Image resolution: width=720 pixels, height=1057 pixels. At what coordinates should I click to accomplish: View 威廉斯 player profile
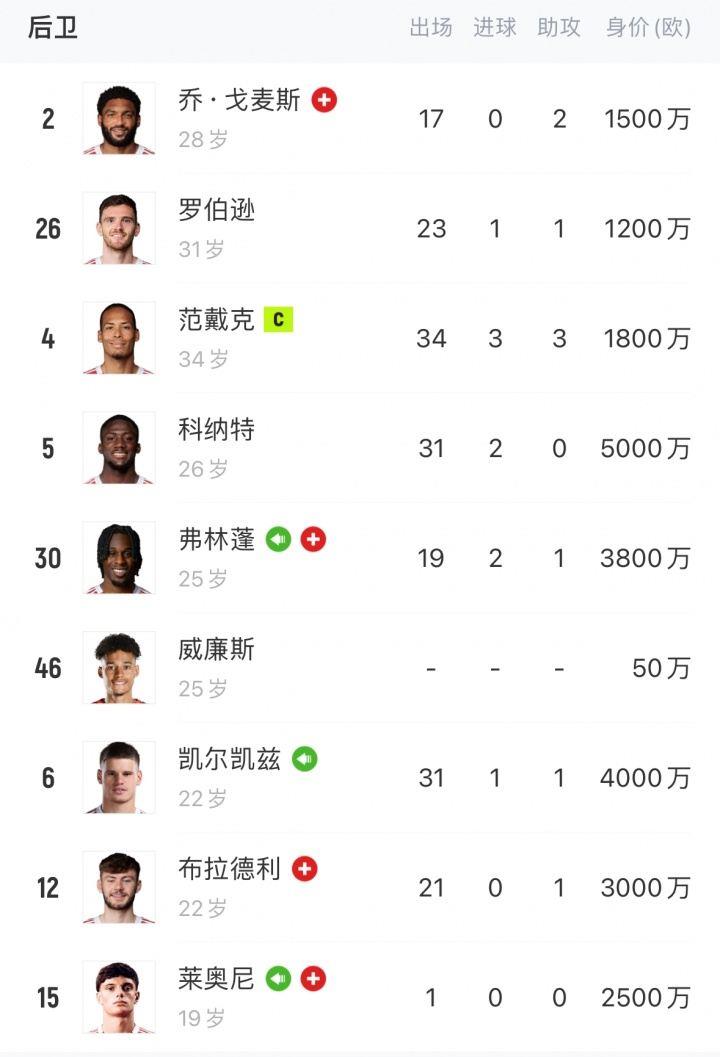(360, 668)
